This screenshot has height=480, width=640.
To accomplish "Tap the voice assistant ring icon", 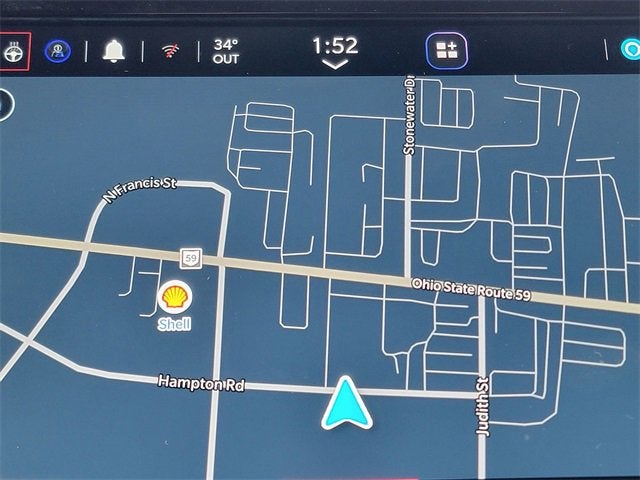I will click(630, 49).
